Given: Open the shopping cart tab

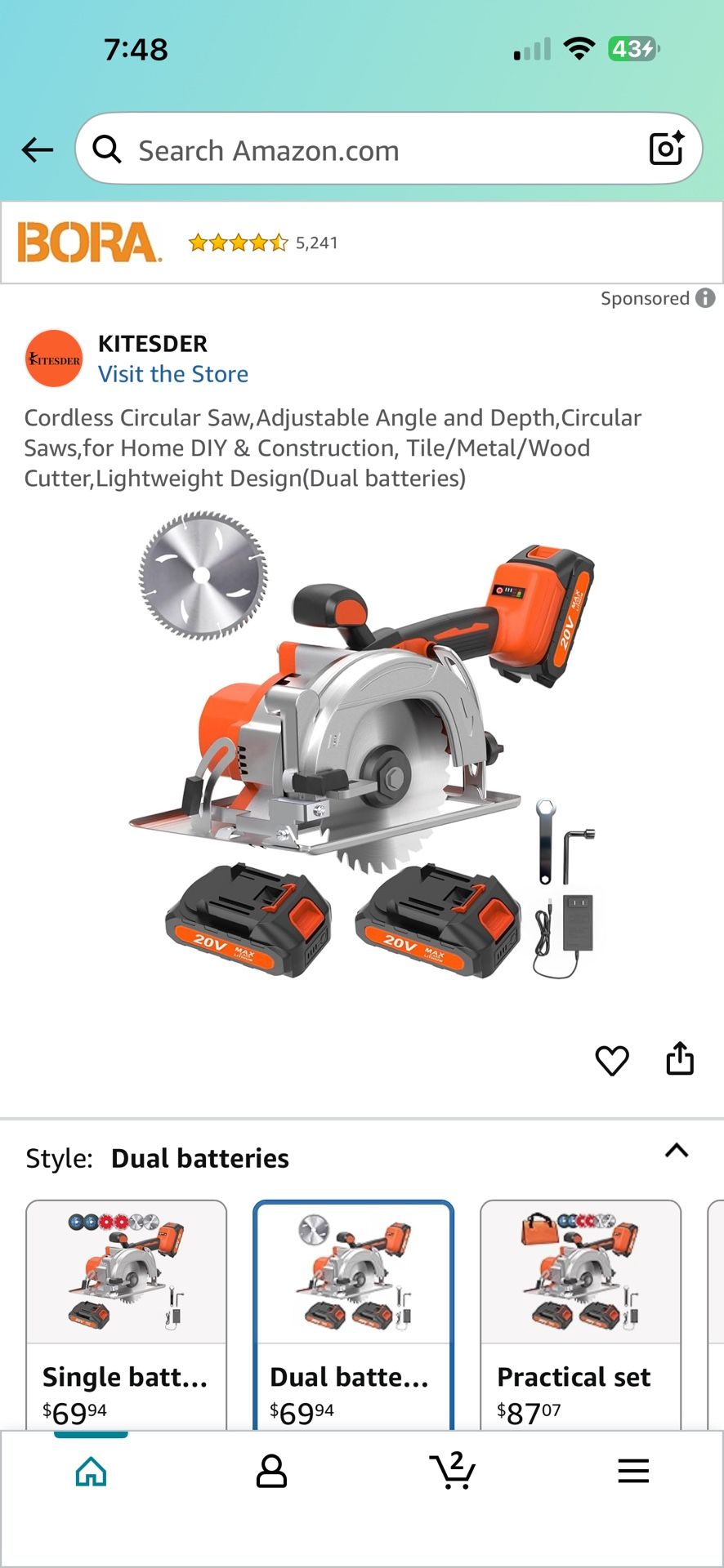Looking at the screenshot, I should [x=452, y=1472].
